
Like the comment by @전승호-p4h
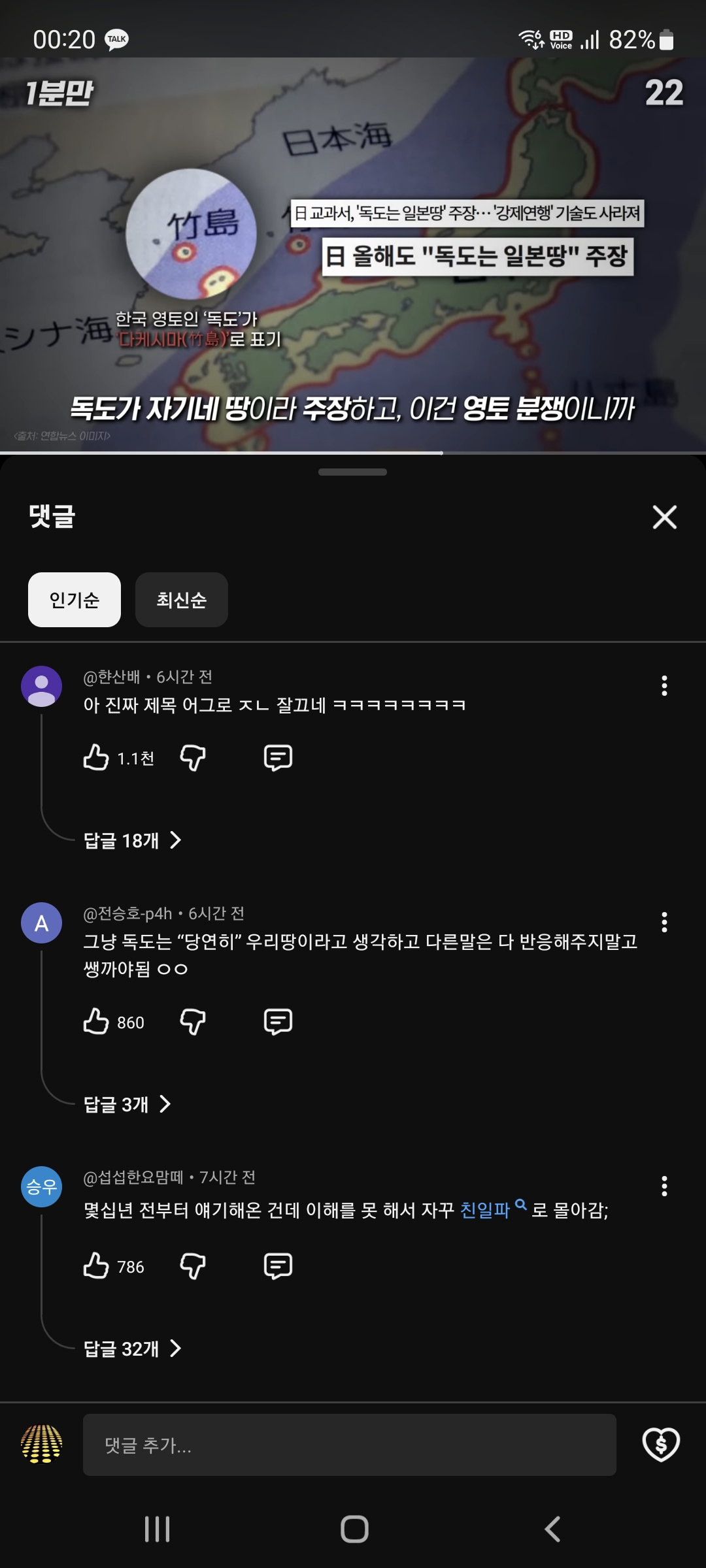[x=96, y=1022]
